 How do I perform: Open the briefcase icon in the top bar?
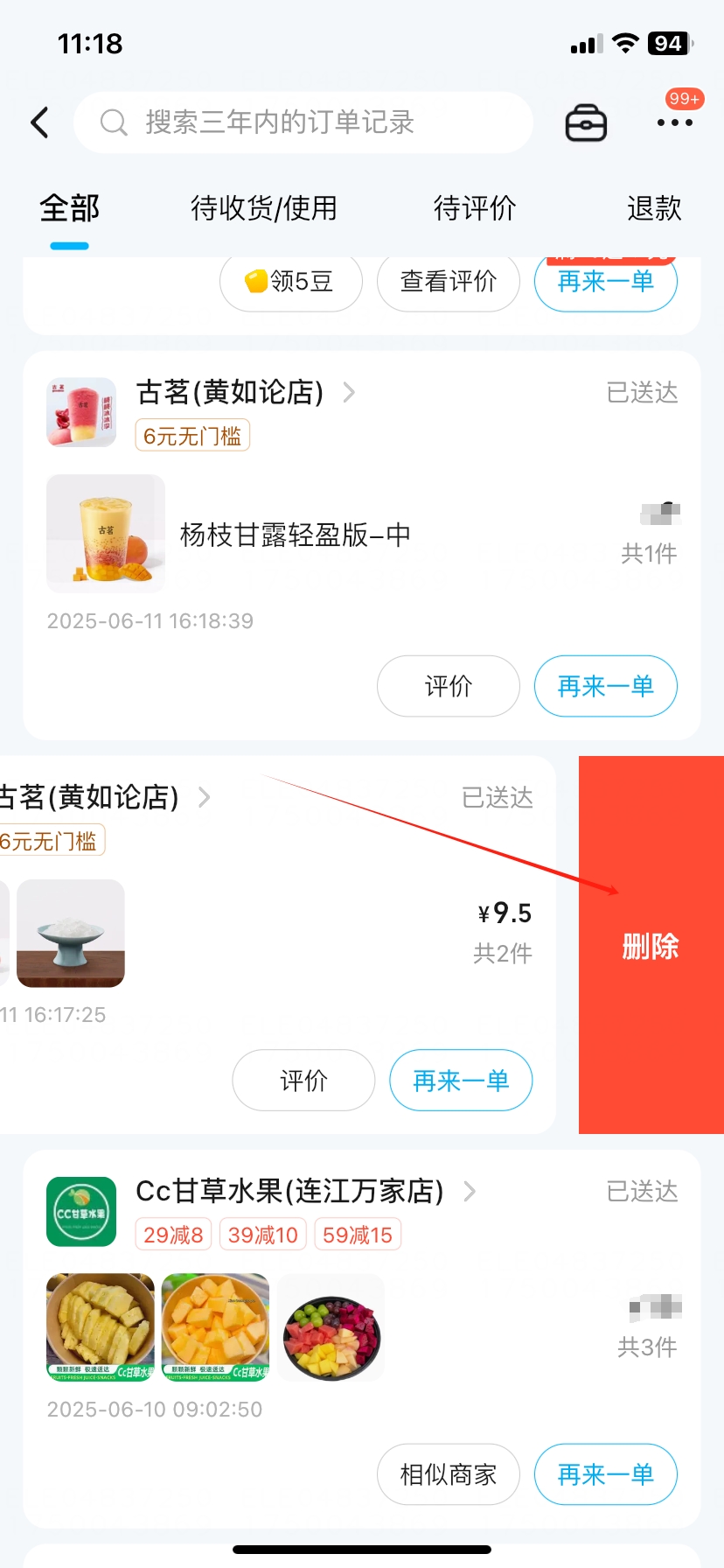click(x=586, y=122)
